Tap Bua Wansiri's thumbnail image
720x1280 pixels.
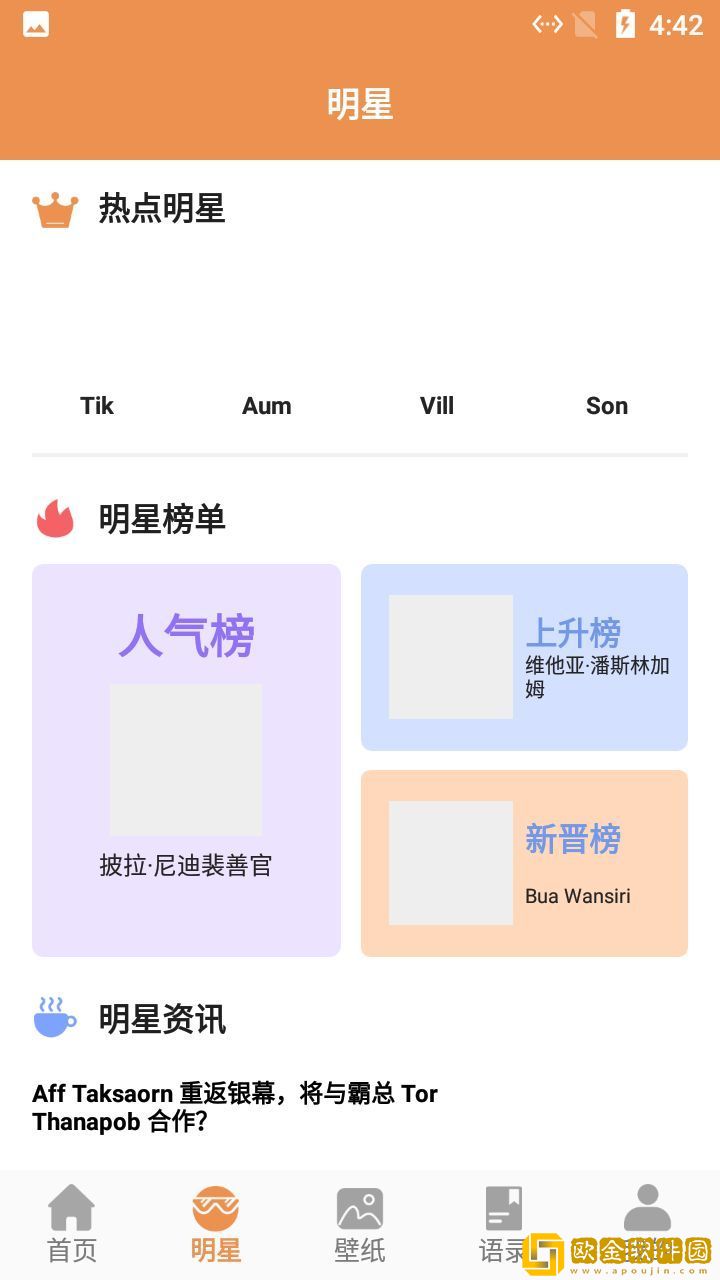coord(450,862)
